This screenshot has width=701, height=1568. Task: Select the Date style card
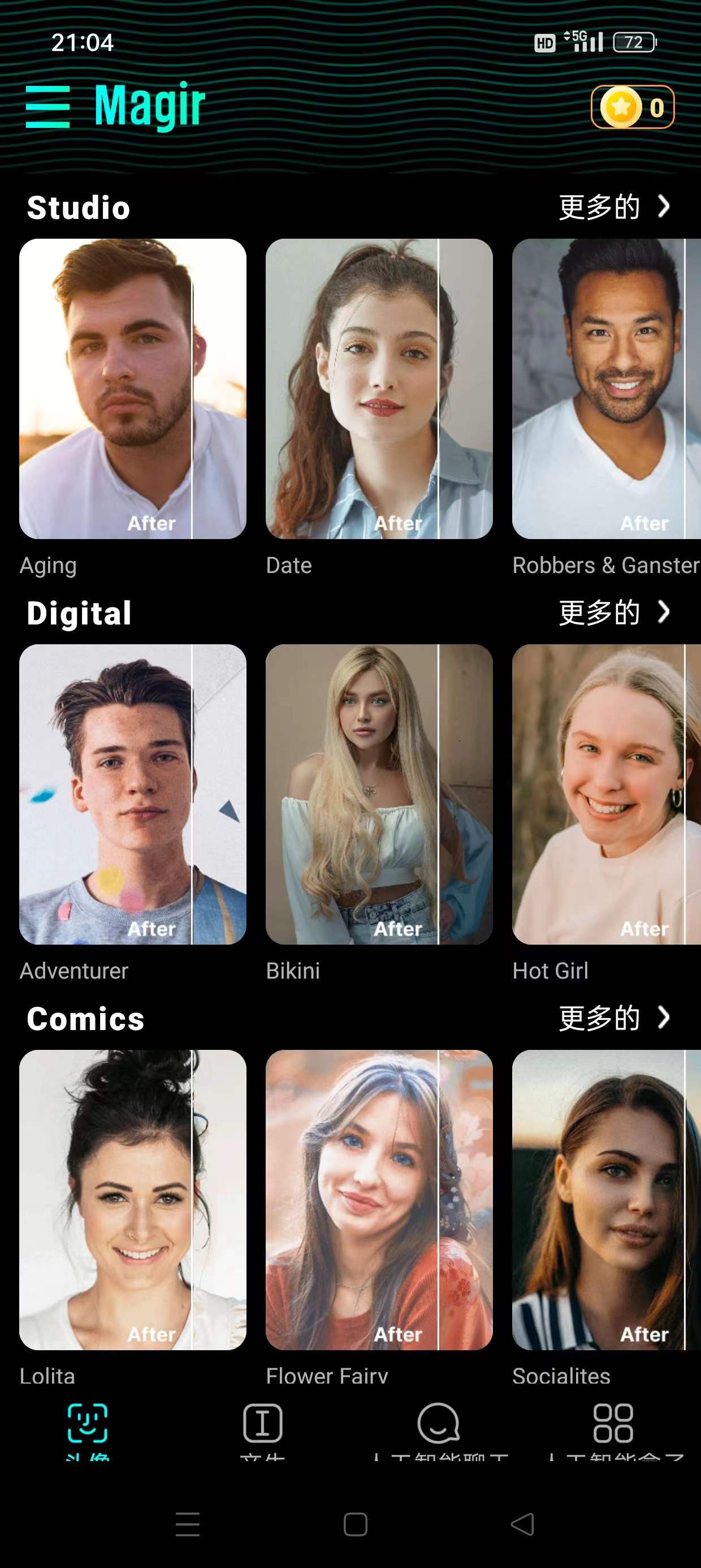click(379, 389)
